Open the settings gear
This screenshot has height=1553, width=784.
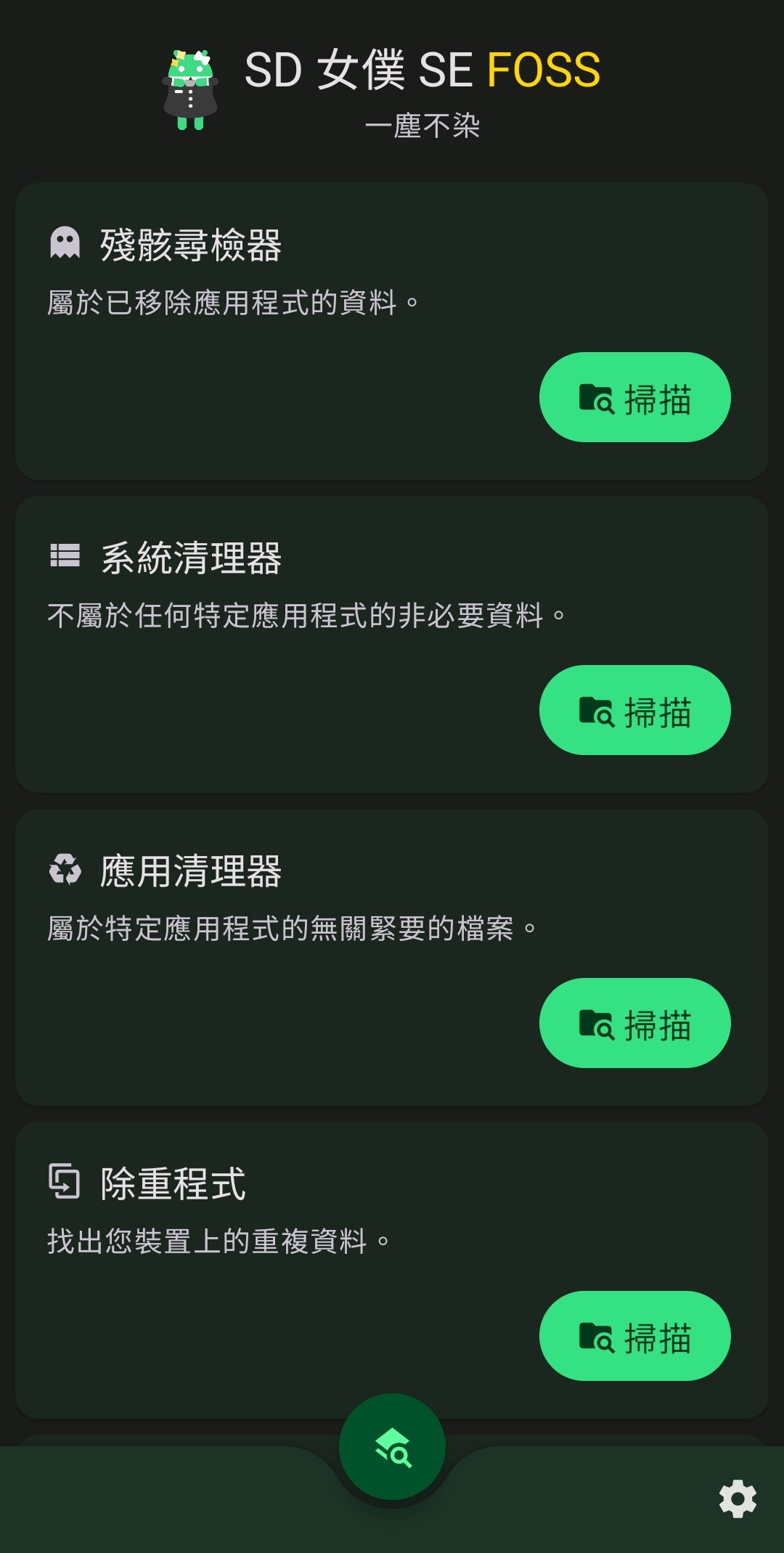738,1499
